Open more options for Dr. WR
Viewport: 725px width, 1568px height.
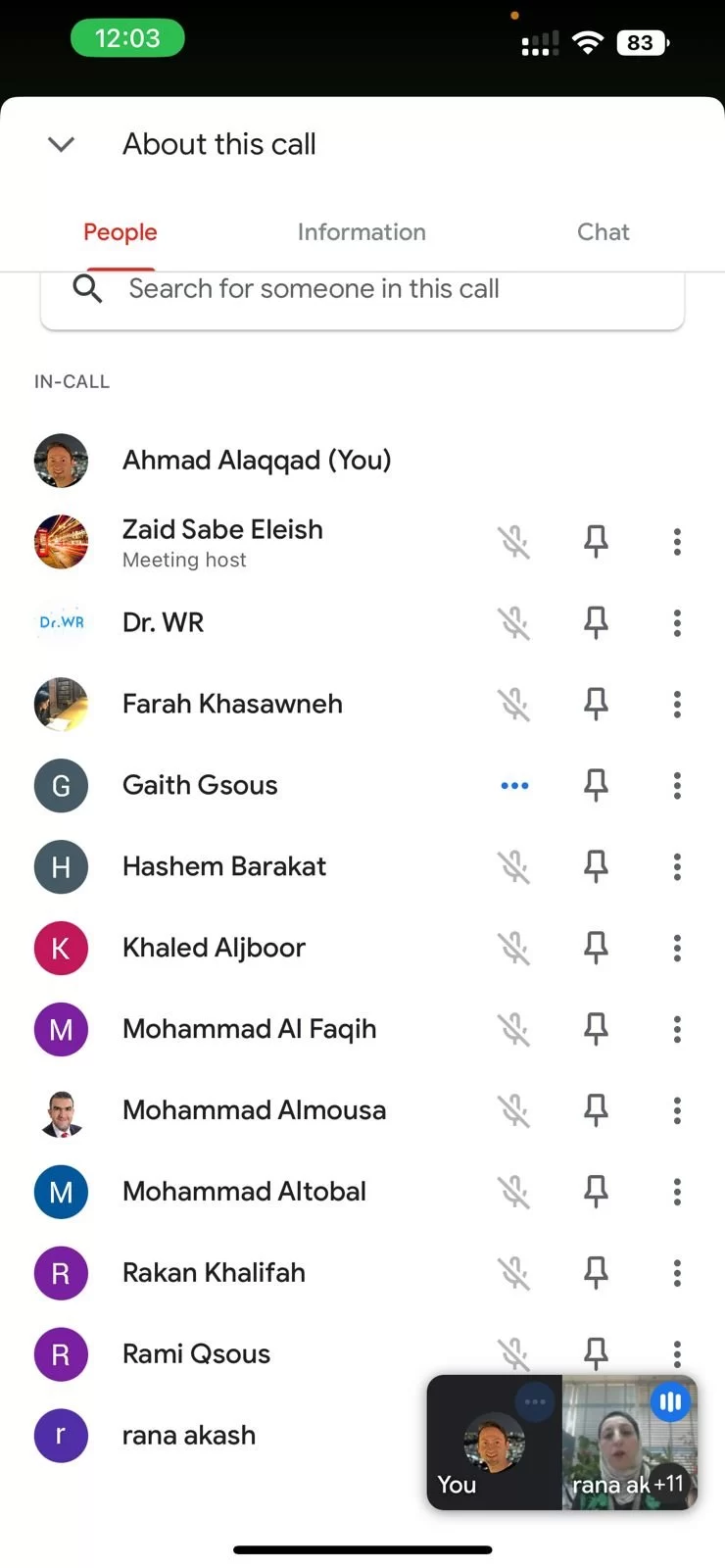click(677, 623)
